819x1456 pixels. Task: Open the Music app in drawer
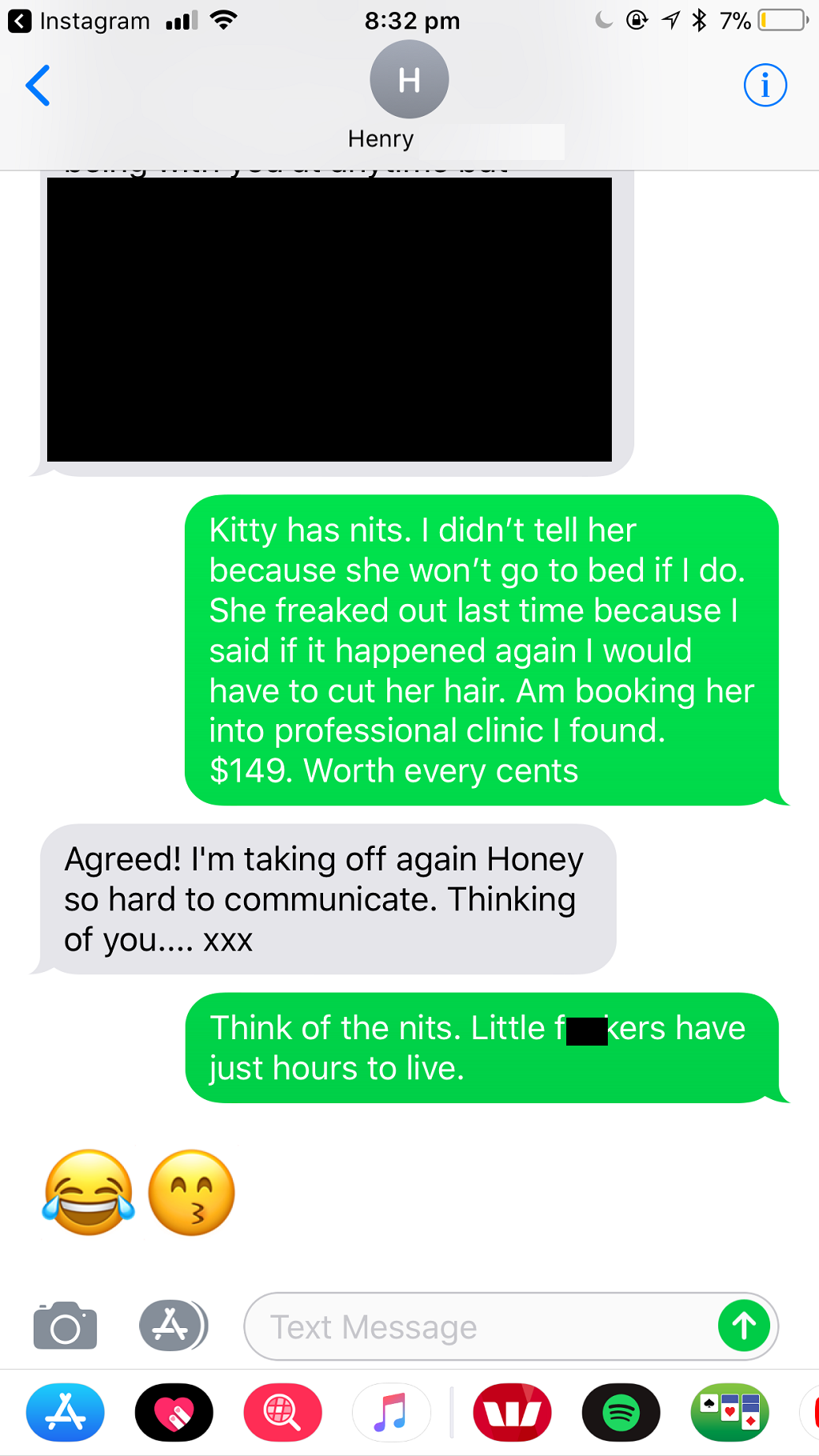tap(391, 1412)
